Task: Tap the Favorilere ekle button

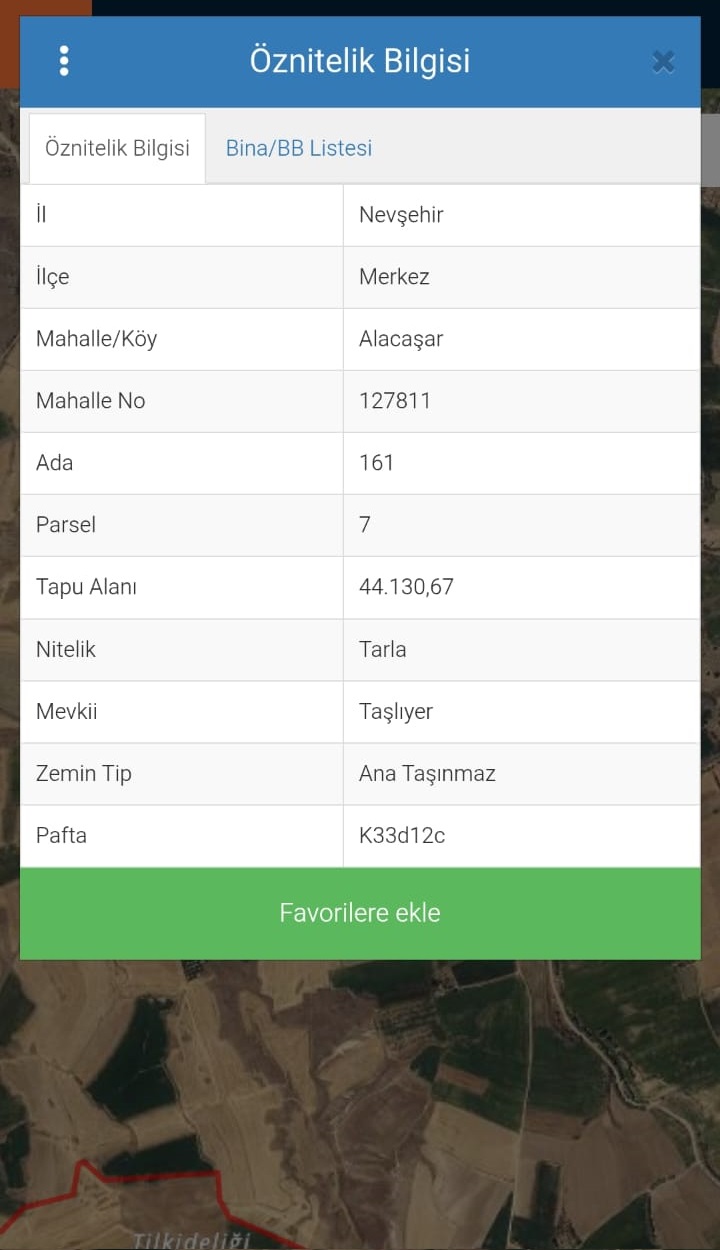Action: [x=360, y=913]
